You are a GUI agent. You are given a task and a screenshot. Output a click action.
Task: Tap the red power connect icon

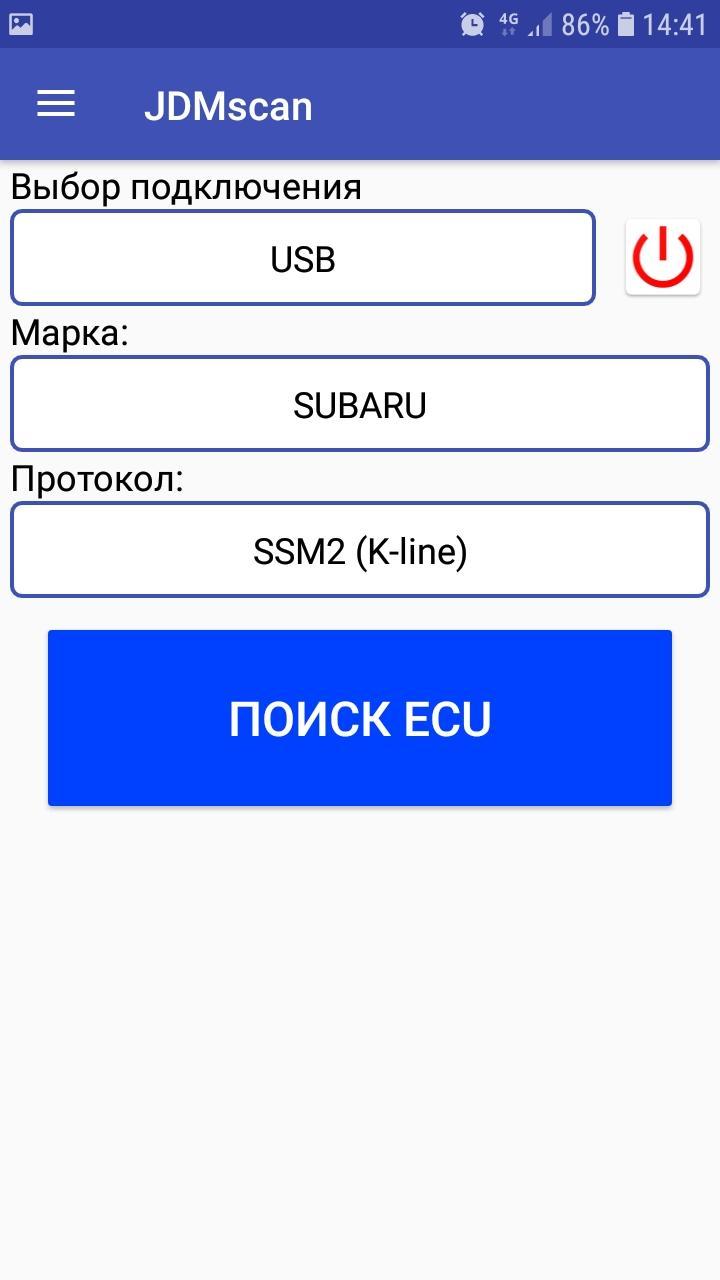tap(662, 258)
